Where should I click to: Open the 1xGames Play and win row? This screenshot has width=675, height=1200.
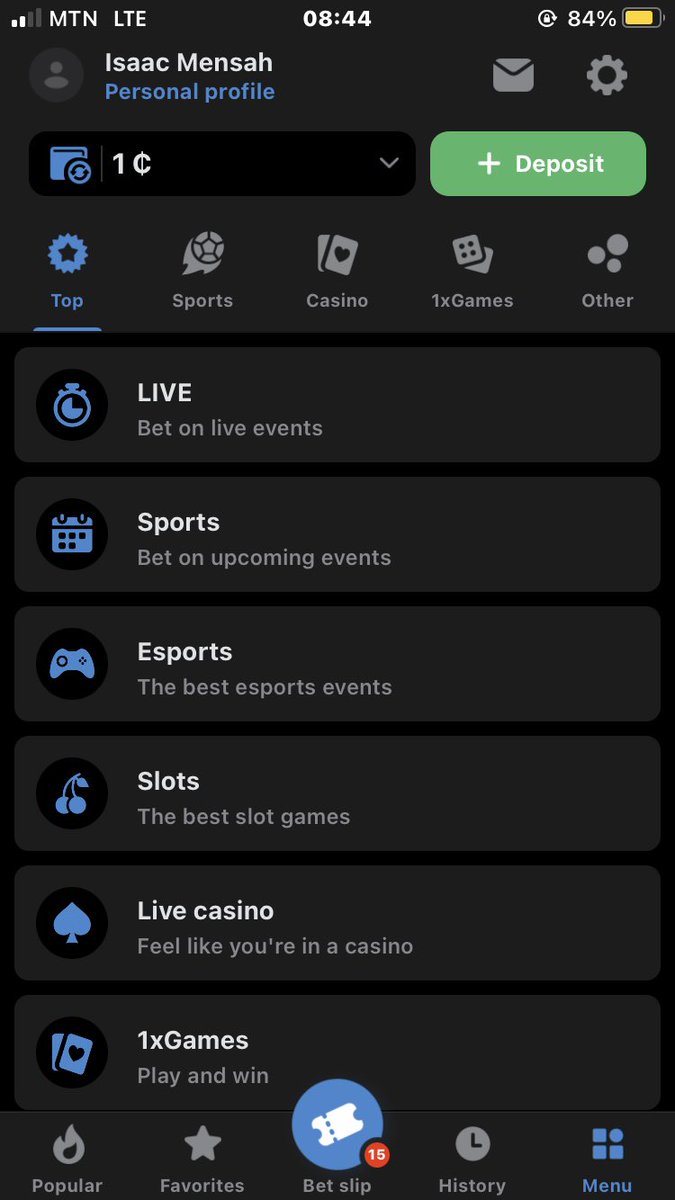click(x=337, y=1052)
